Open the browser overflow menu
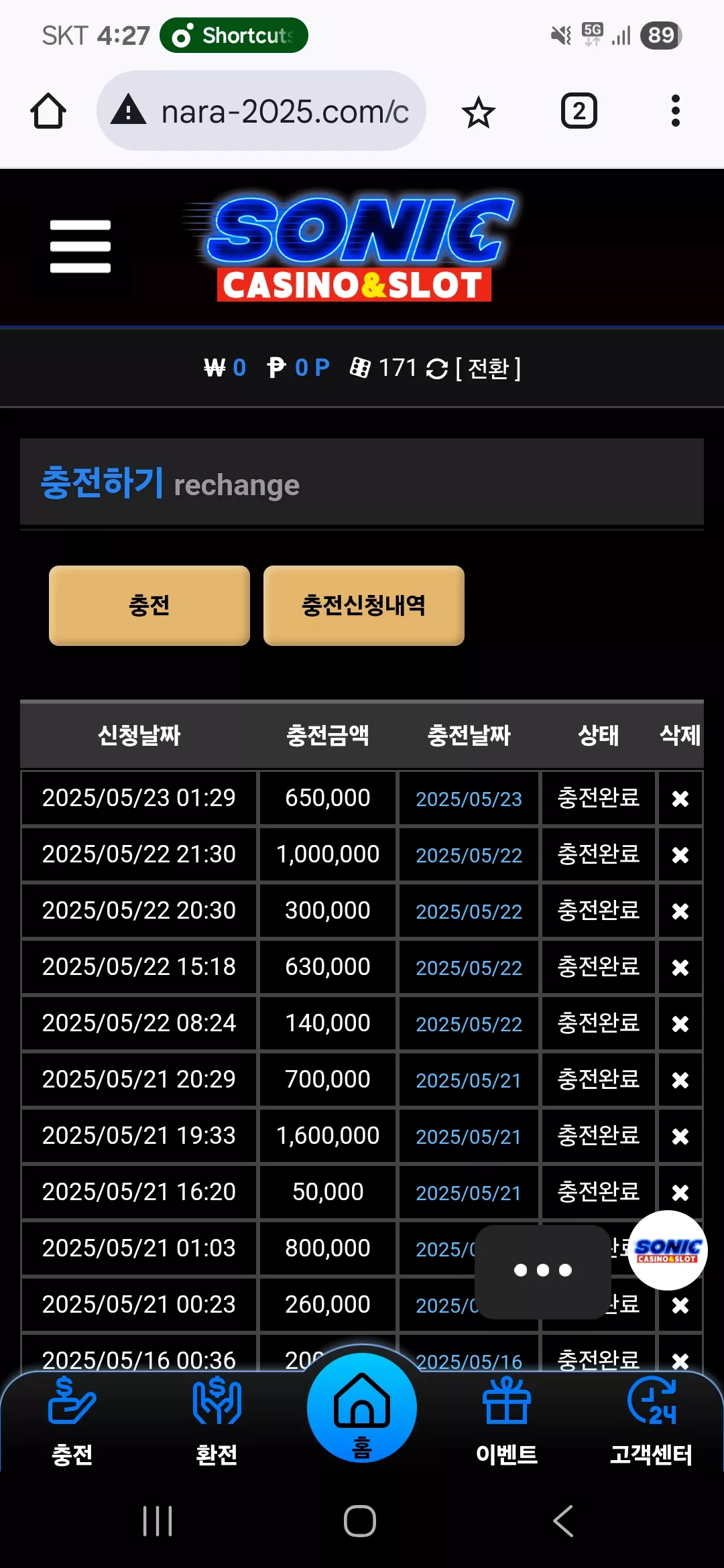 point(675,111)
